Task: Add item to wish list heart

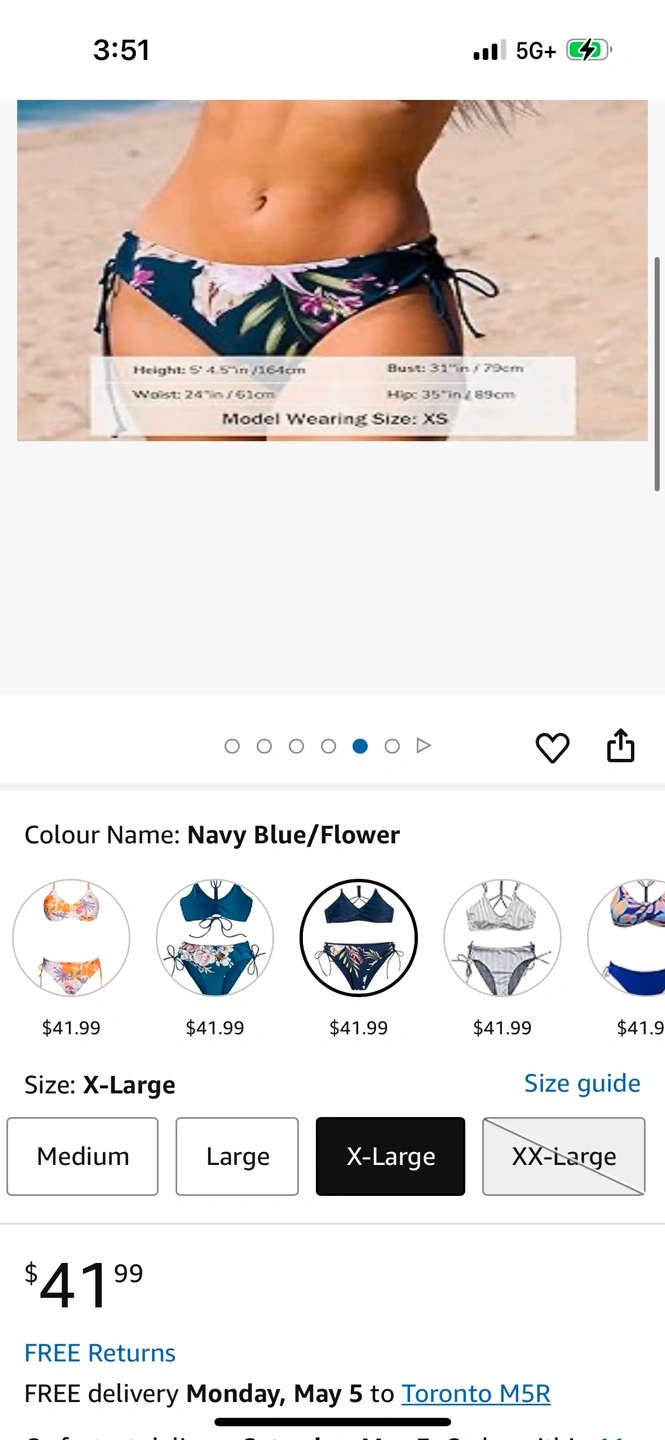Action: tap(552, 747)
